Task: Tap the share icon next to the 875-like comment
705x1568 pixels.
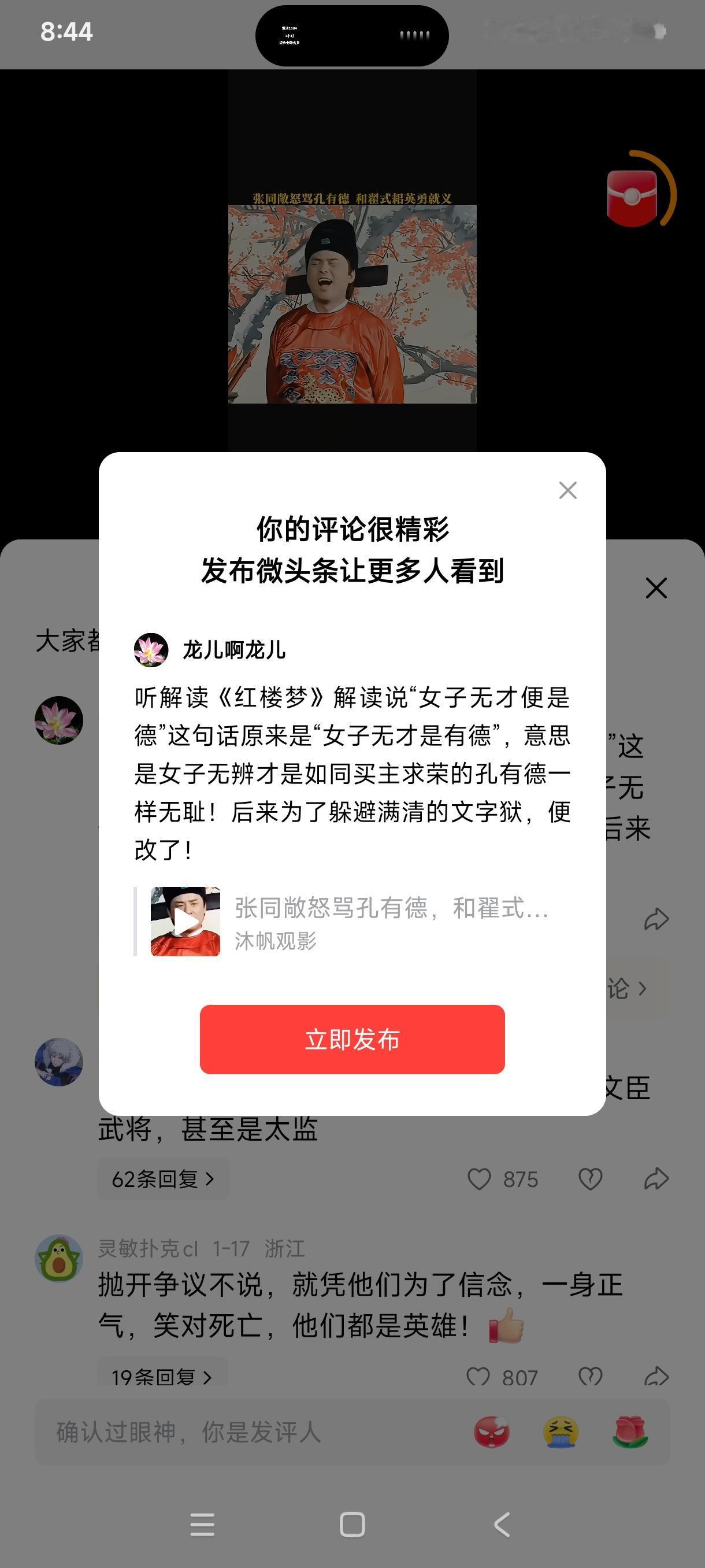Action: [656, 1179]
